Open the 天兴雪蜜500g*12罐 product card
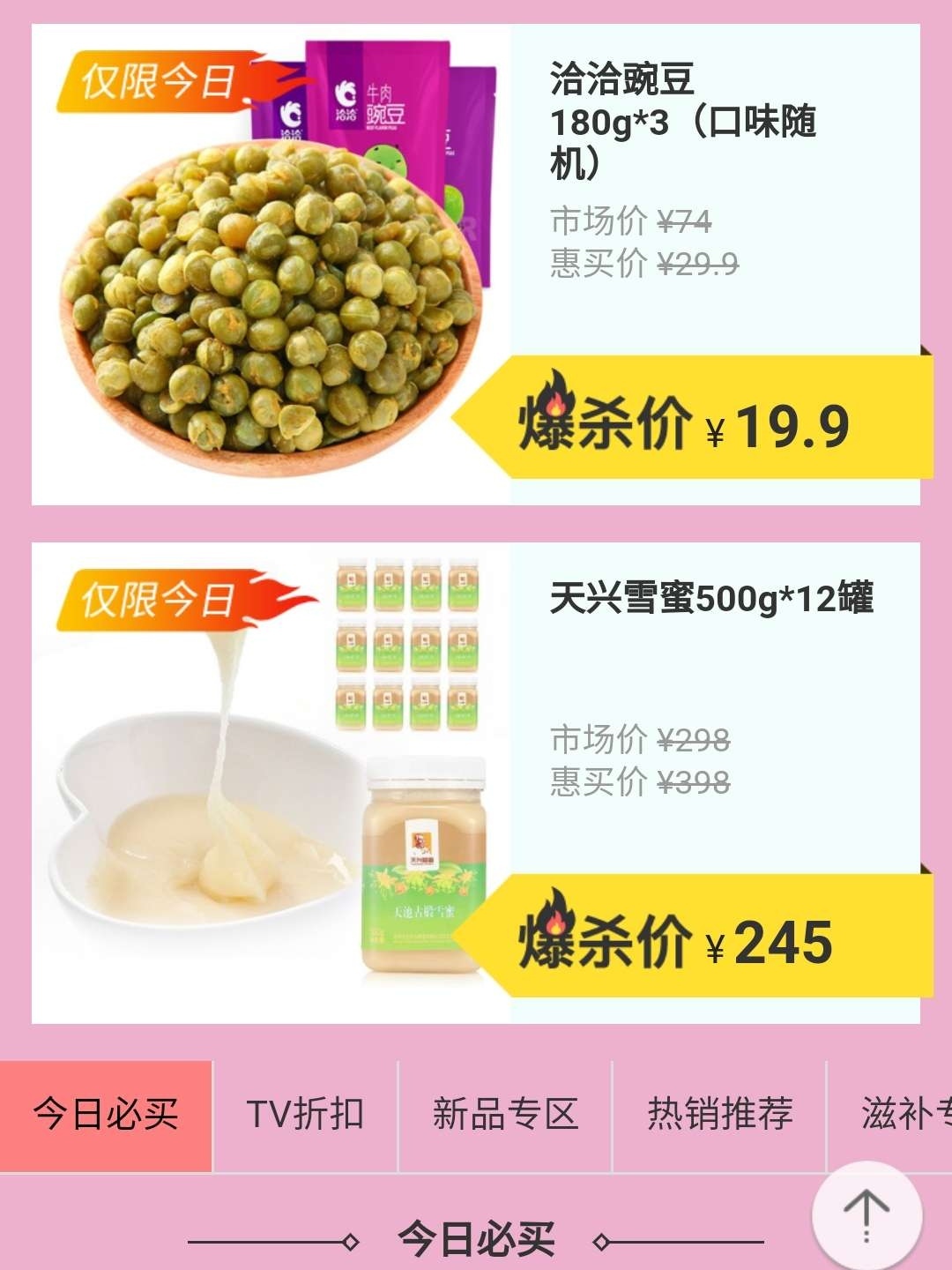Image resolution: width=952 pixels, height=1270 pixels. tap(476, 783)
